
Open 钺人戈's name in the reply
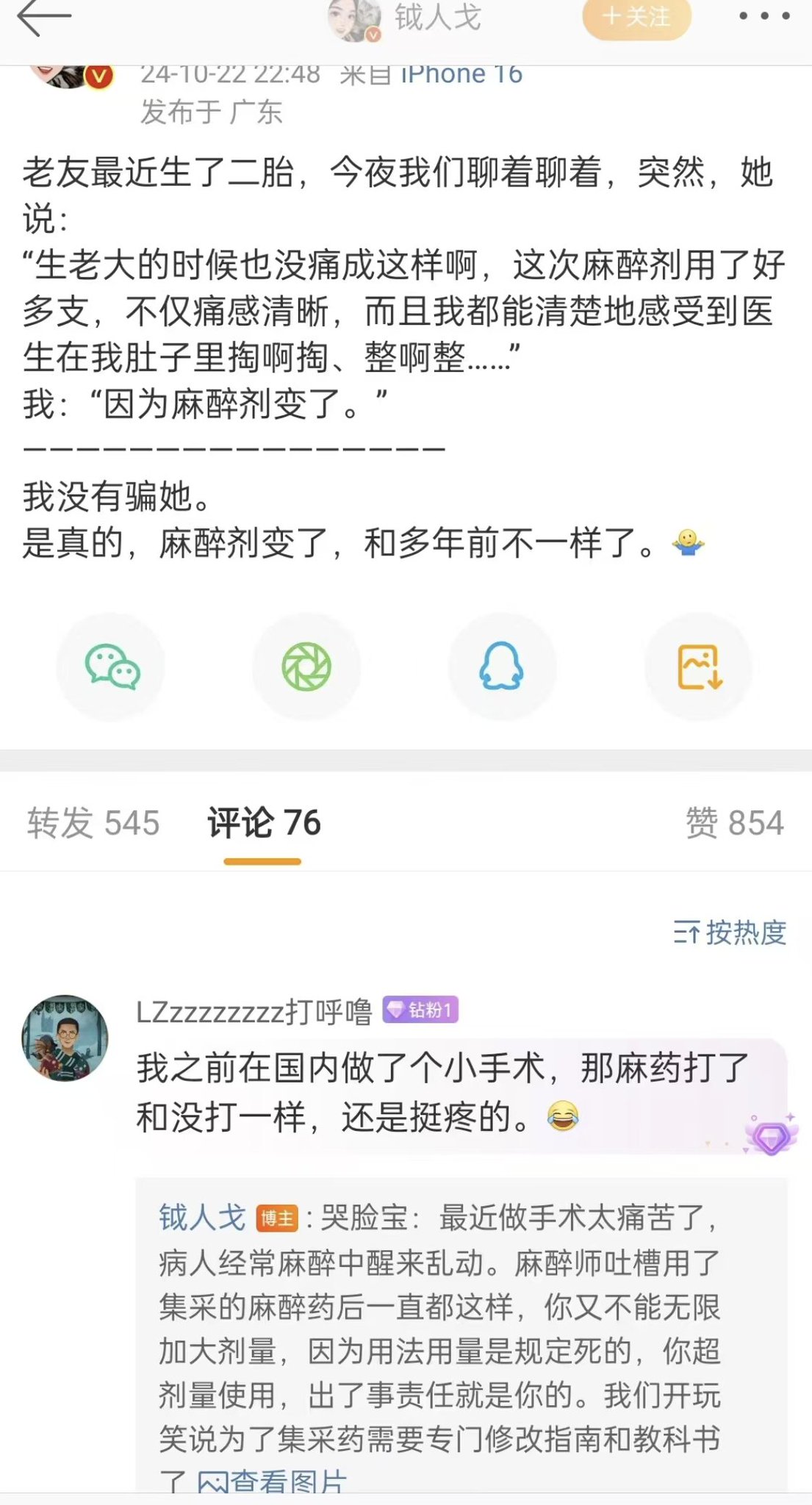coord(202,1218)
